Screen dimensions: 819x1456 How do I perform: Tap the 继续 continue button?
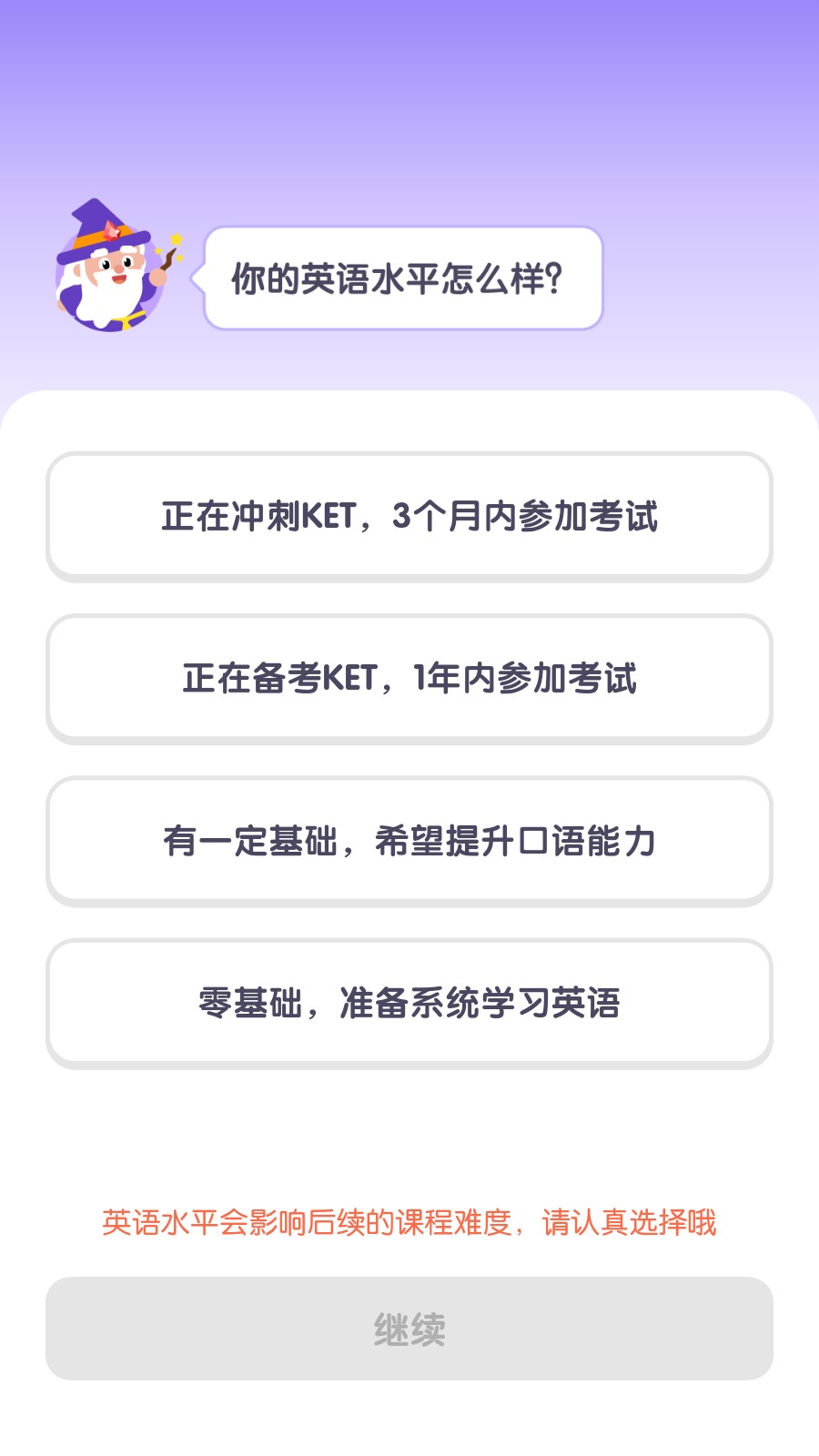click(409, 1329)
